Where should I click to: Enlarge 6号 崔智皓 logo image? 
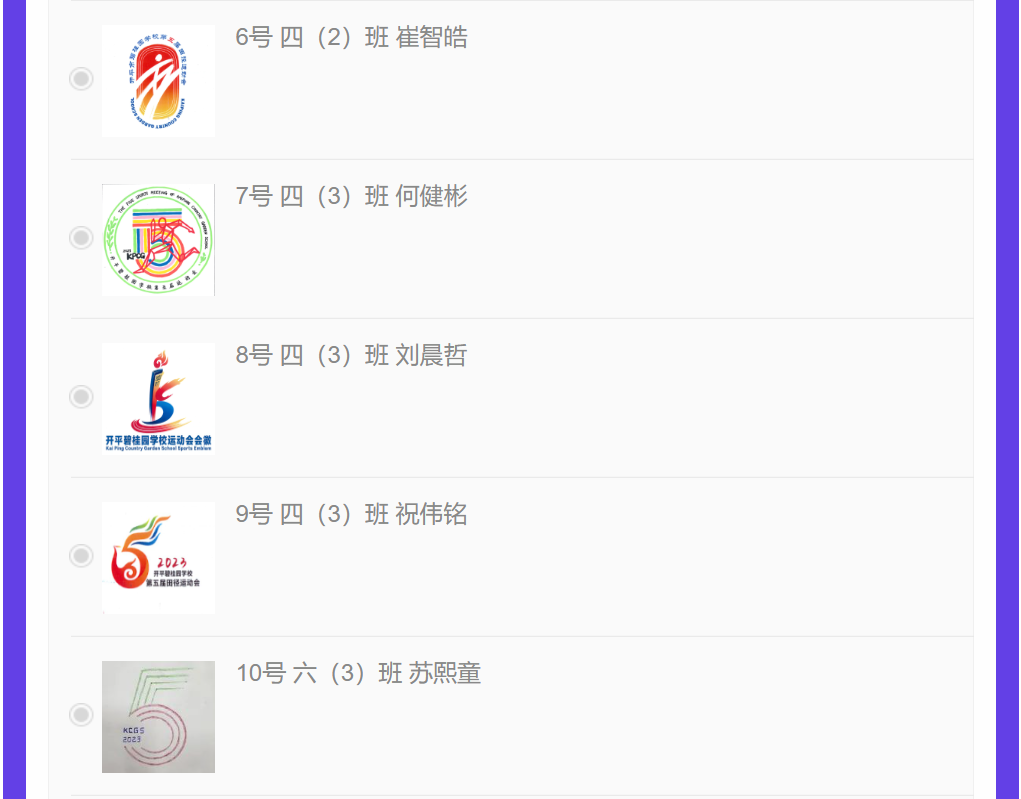(158, 81)
